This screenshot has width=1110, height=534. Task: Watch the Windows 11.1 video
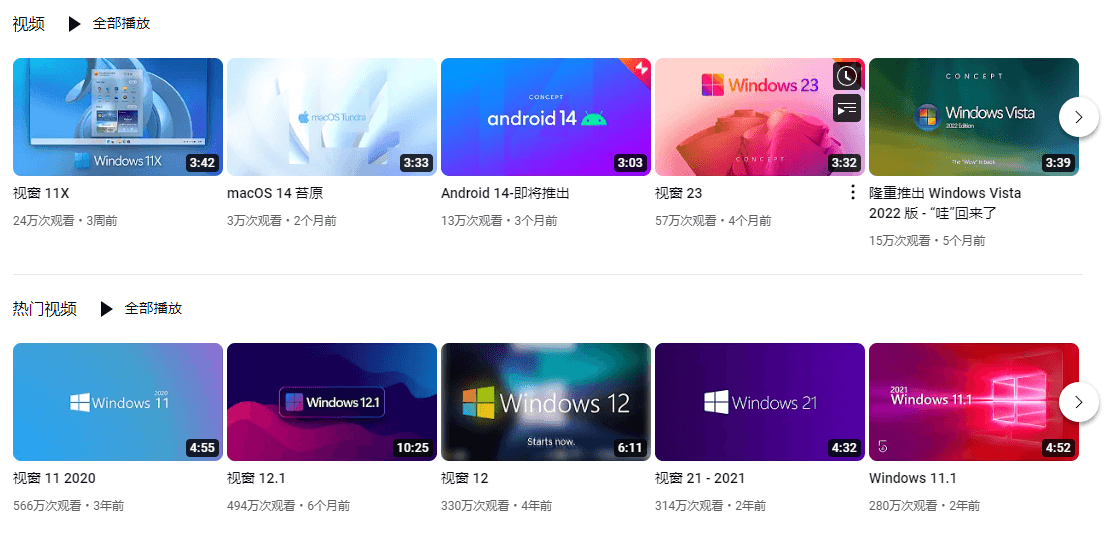coord(974,402)
